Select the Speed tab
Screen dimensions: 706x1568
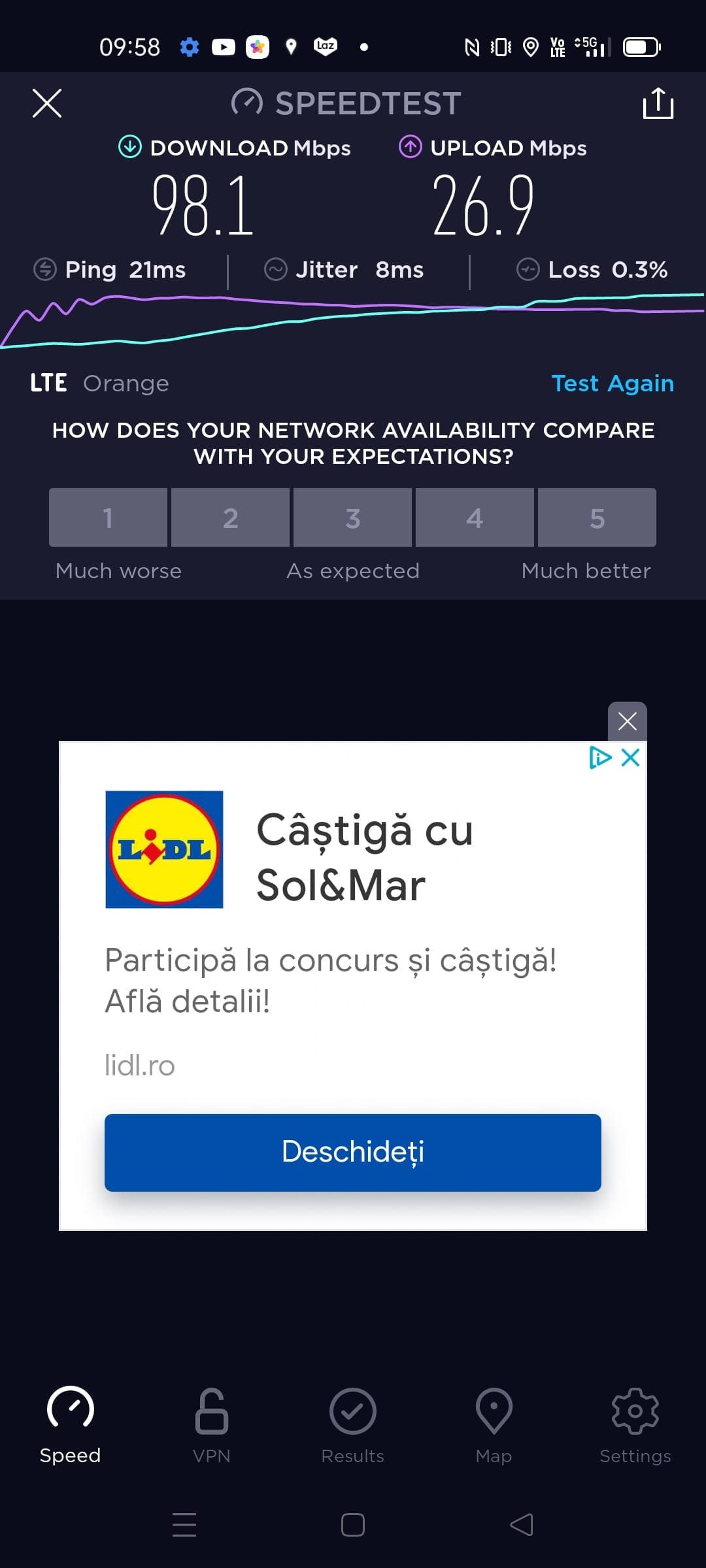(x=70, y=1424)
